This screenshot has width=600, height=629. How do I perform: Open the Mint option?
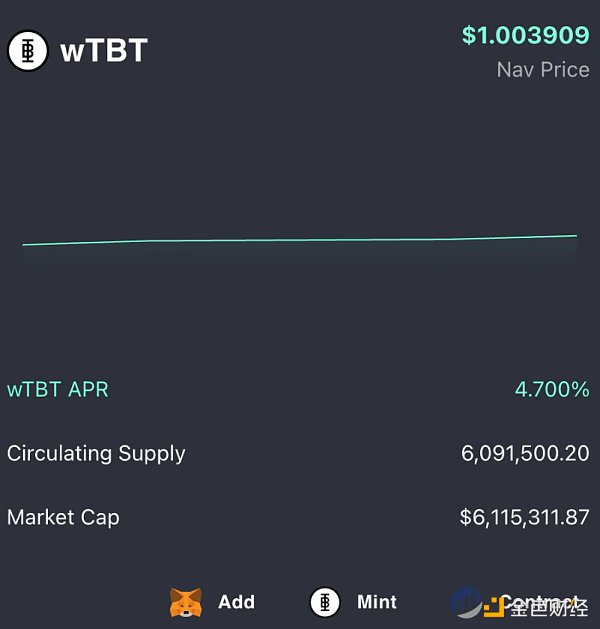tap(355, 602)
